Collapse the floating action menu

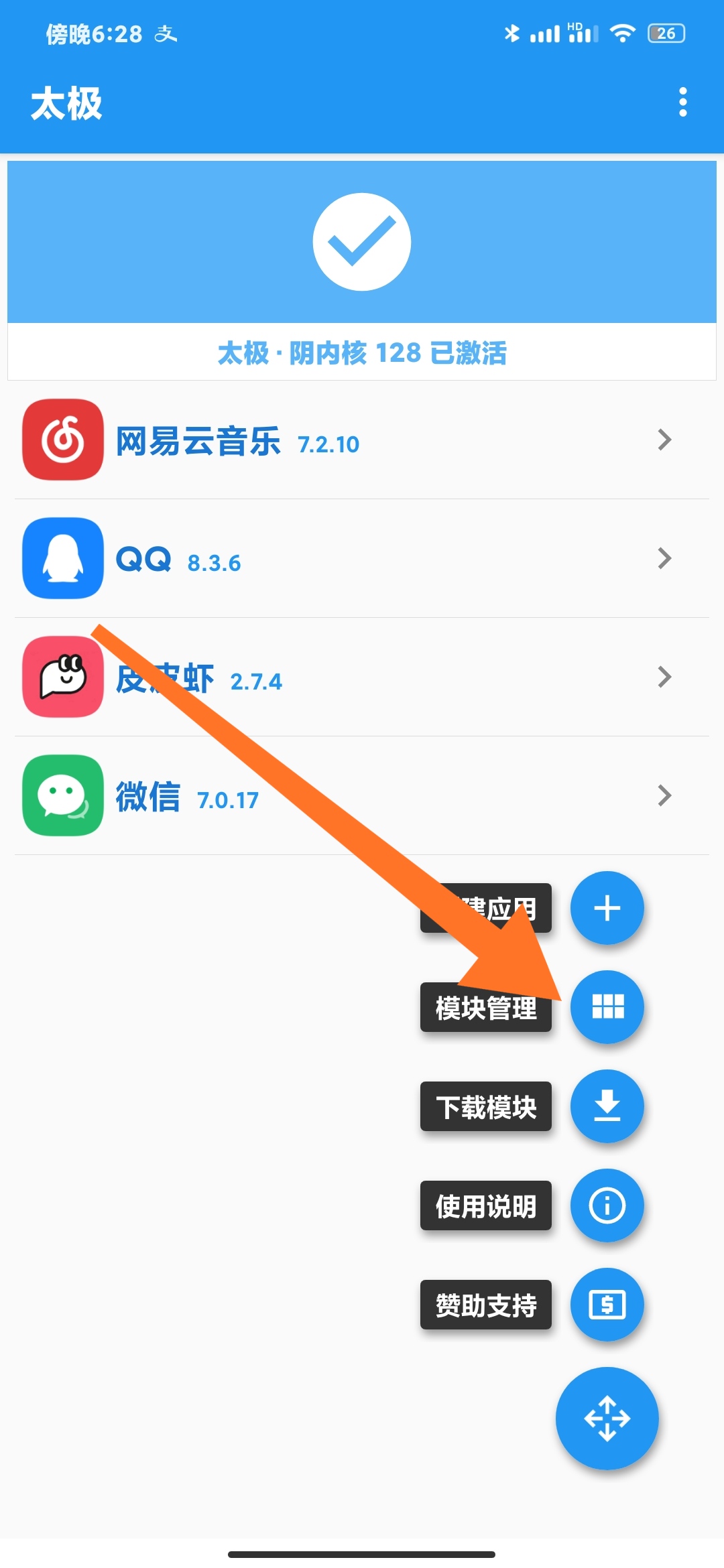point(607,1418)
